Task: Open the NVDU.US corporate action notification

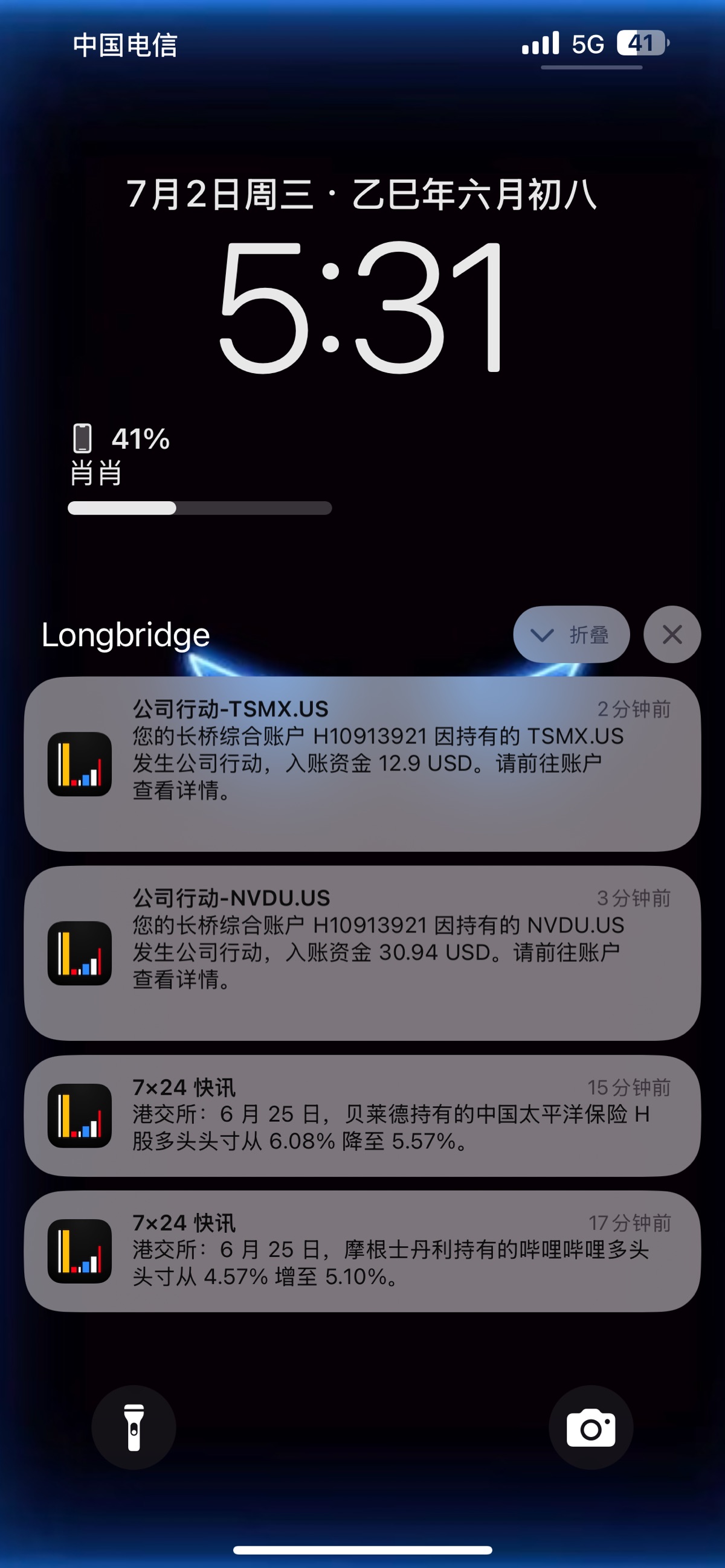Action: click(362, 952)
